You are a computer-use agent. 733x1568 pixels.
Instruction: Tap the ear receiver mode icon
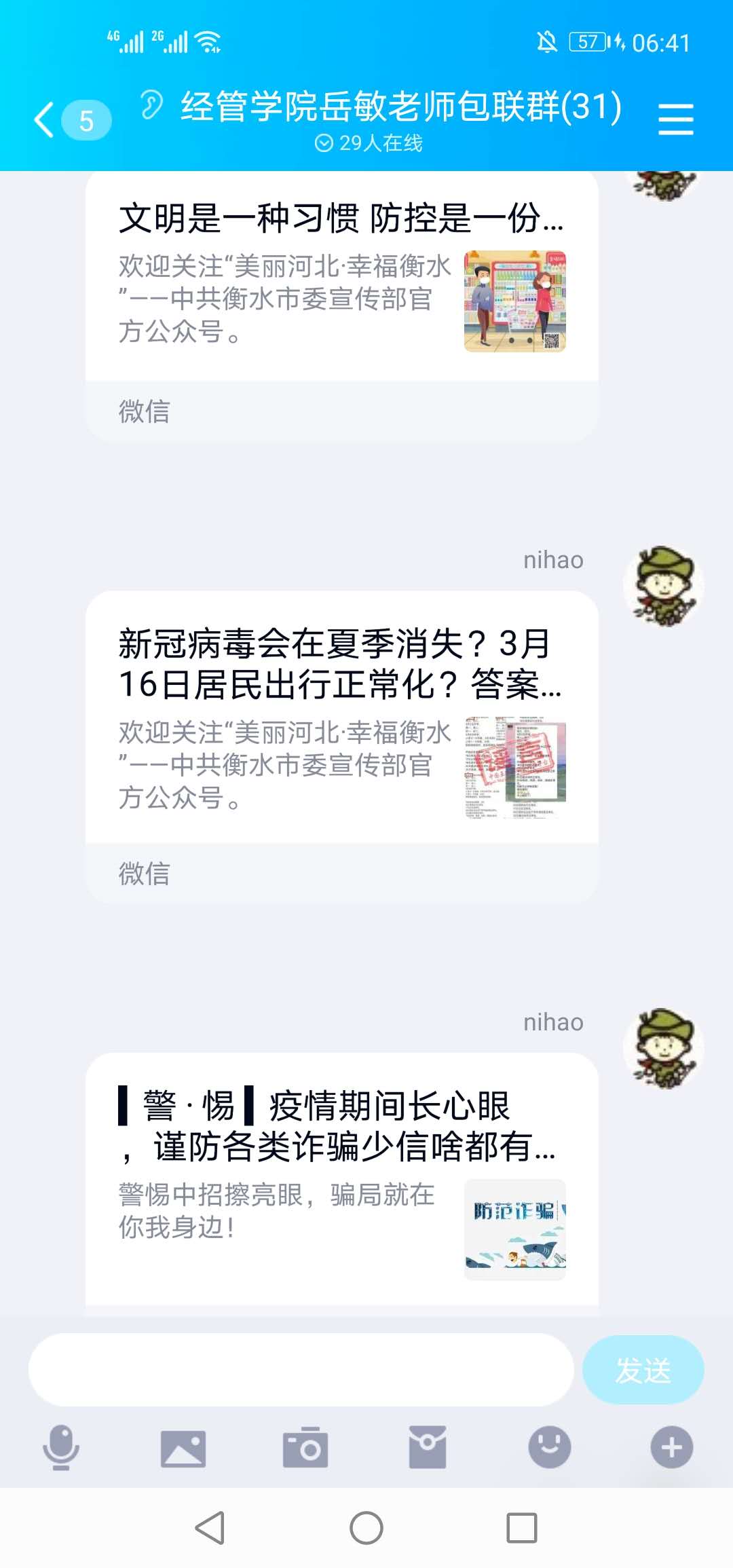tap(152, 105)
